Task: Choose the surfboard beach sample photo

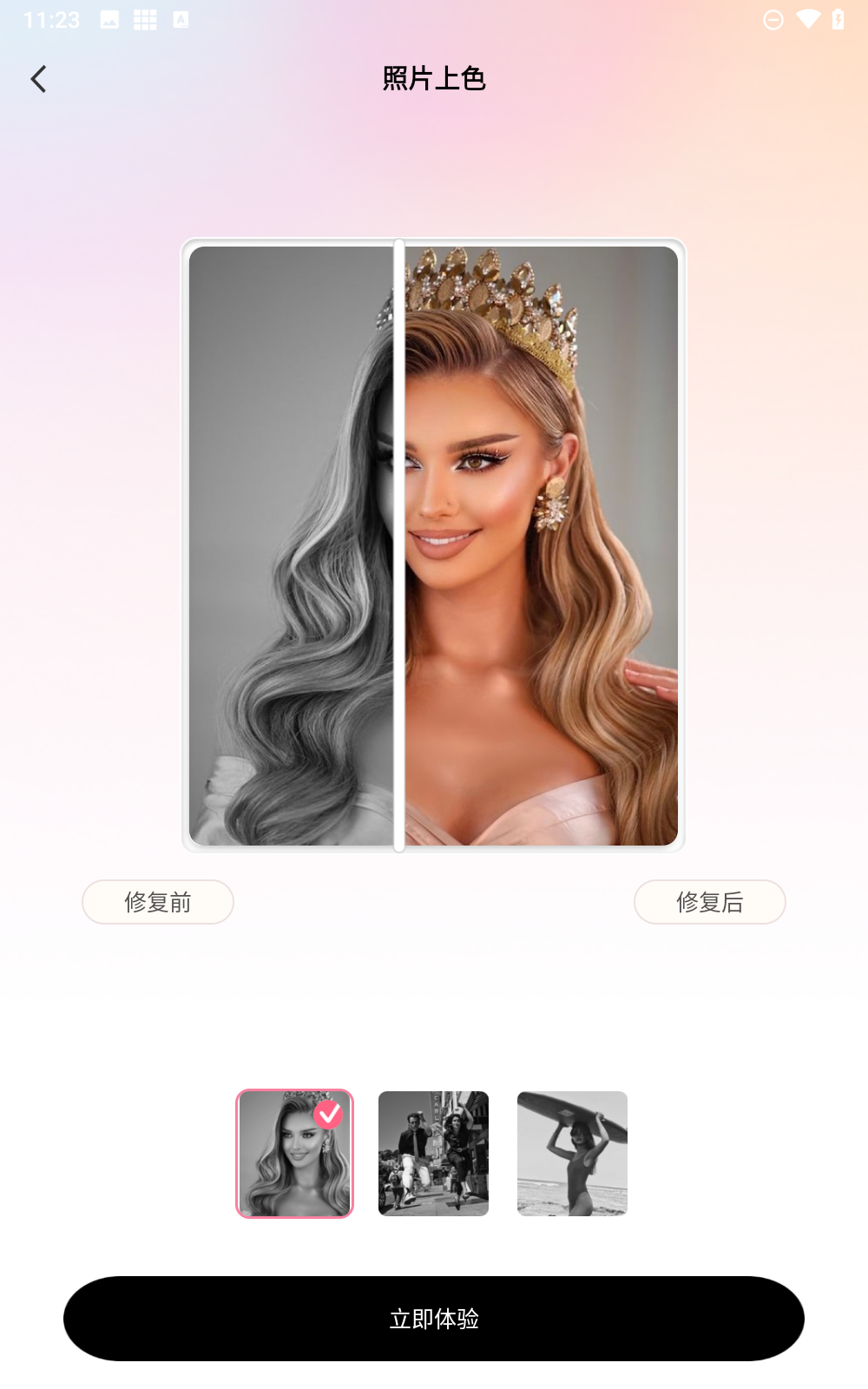Action: pyautogui.click(x=572, y=1154)
